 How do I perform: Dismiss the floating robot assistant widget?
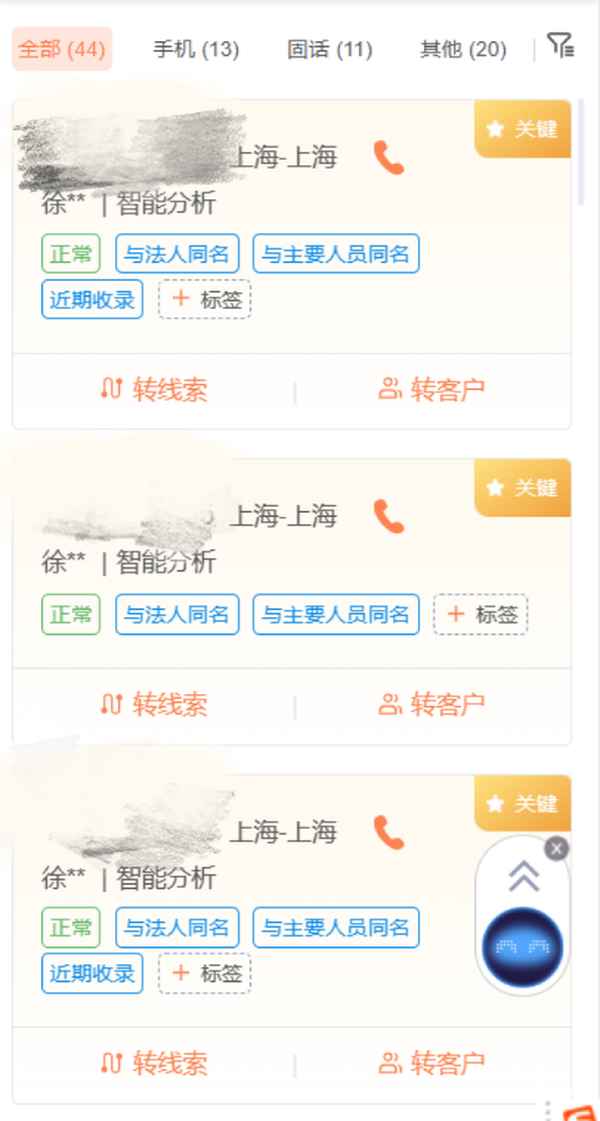557,849
